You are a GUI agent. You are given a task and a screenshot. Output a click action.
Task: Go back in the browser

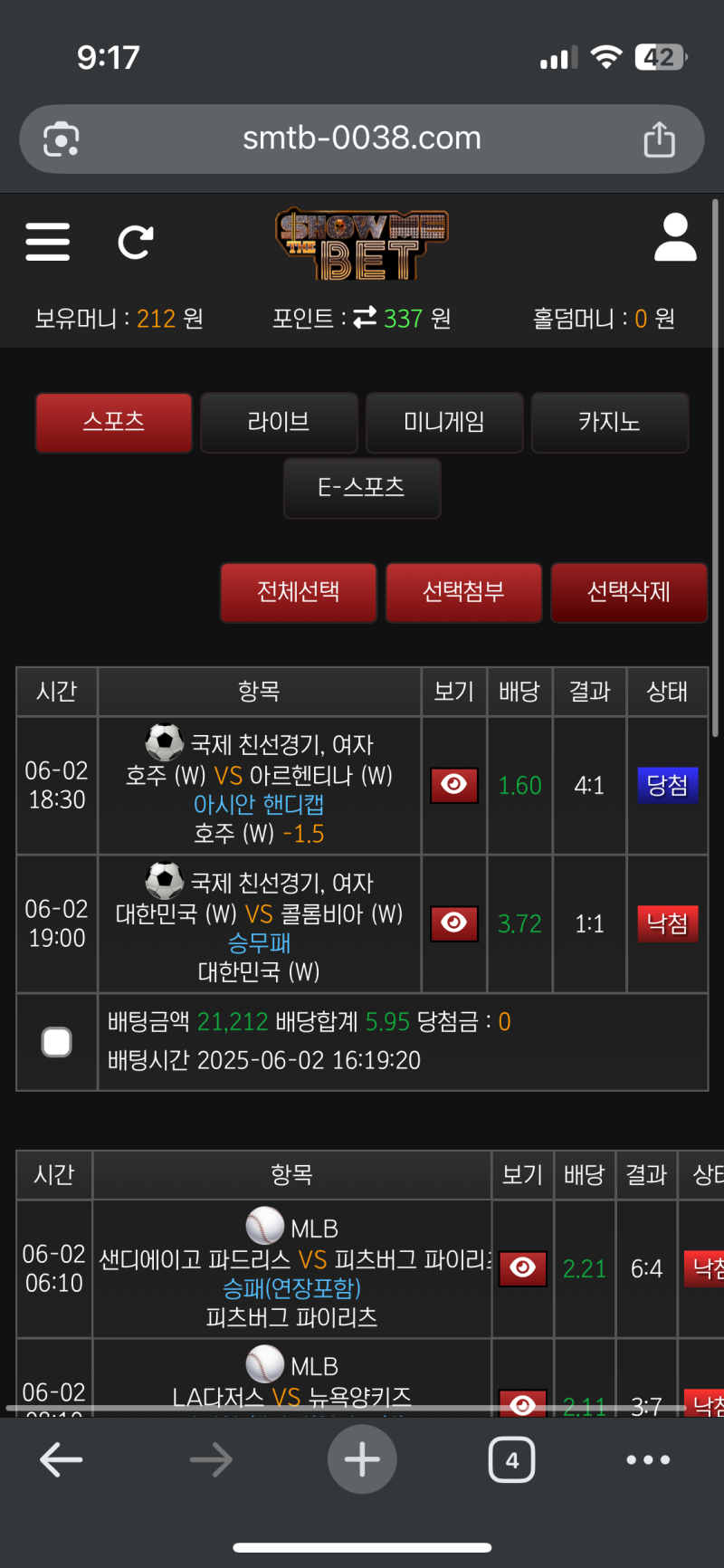(62, 1459)
